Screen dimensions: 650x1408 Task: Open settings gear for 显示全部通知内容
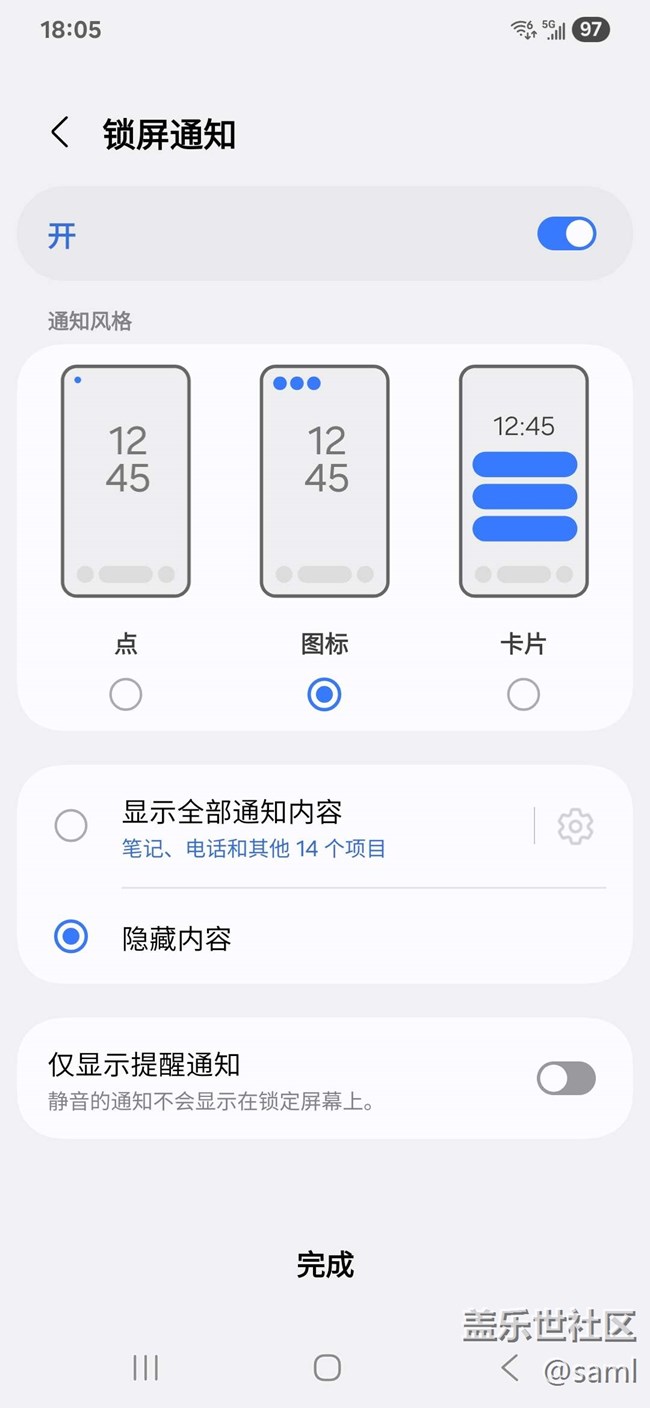tap(575, 827)
